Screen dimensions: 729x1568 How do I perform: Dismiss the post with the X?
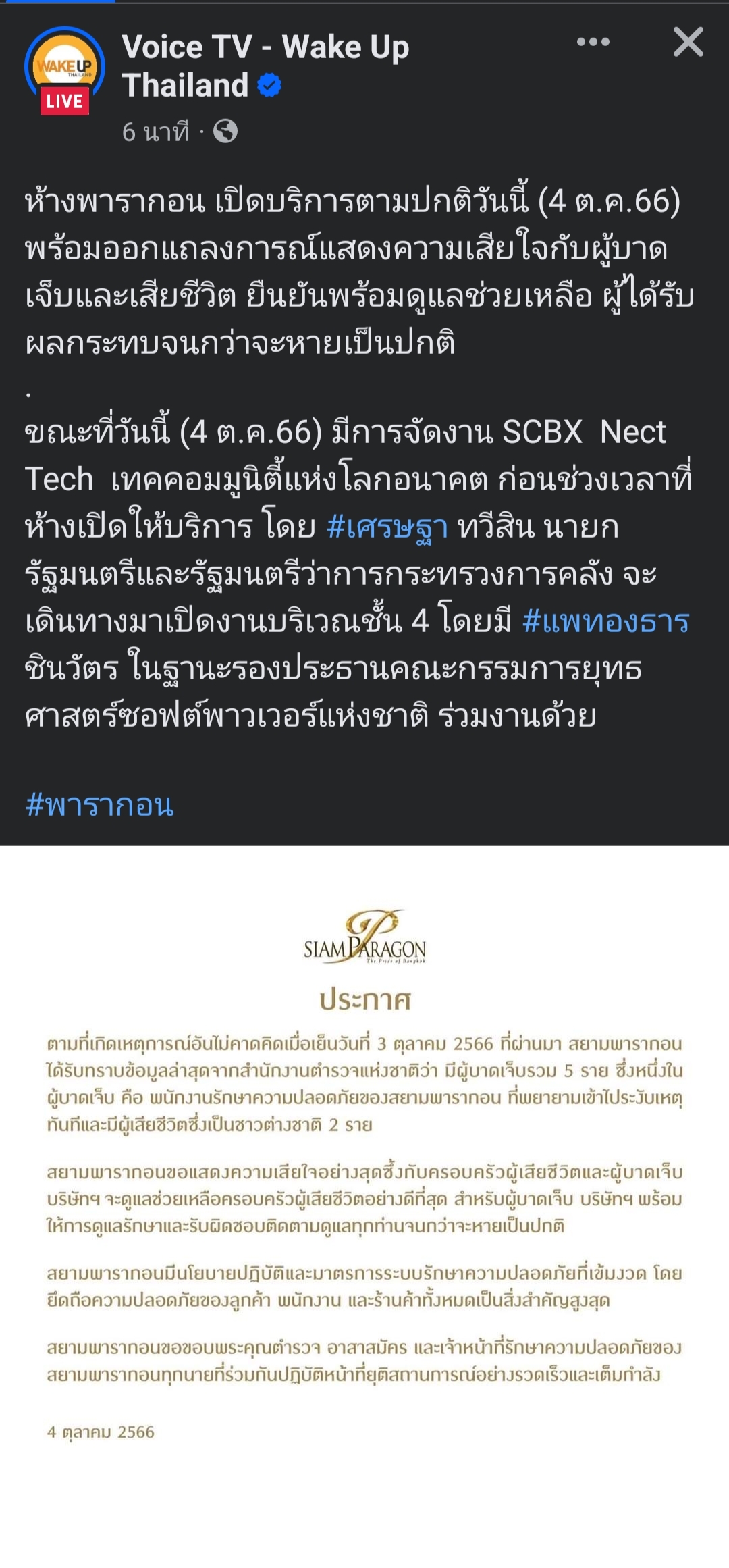point(688,42)
